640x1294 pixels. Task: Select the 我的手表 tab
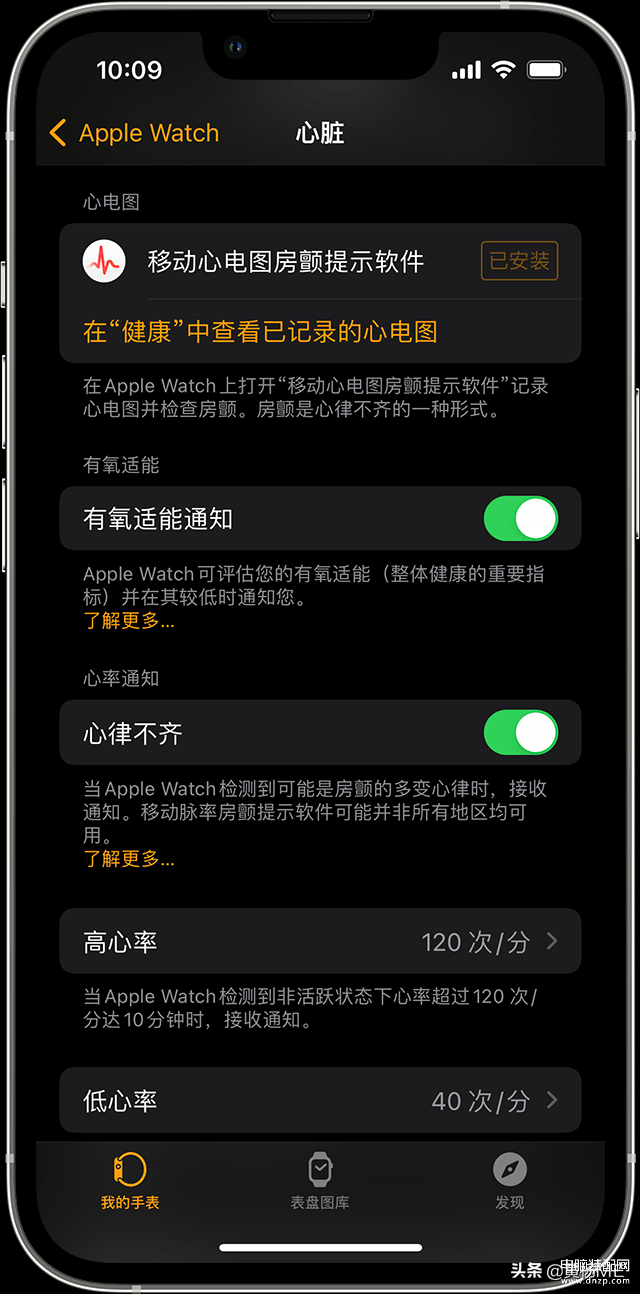pos(130,1181)
